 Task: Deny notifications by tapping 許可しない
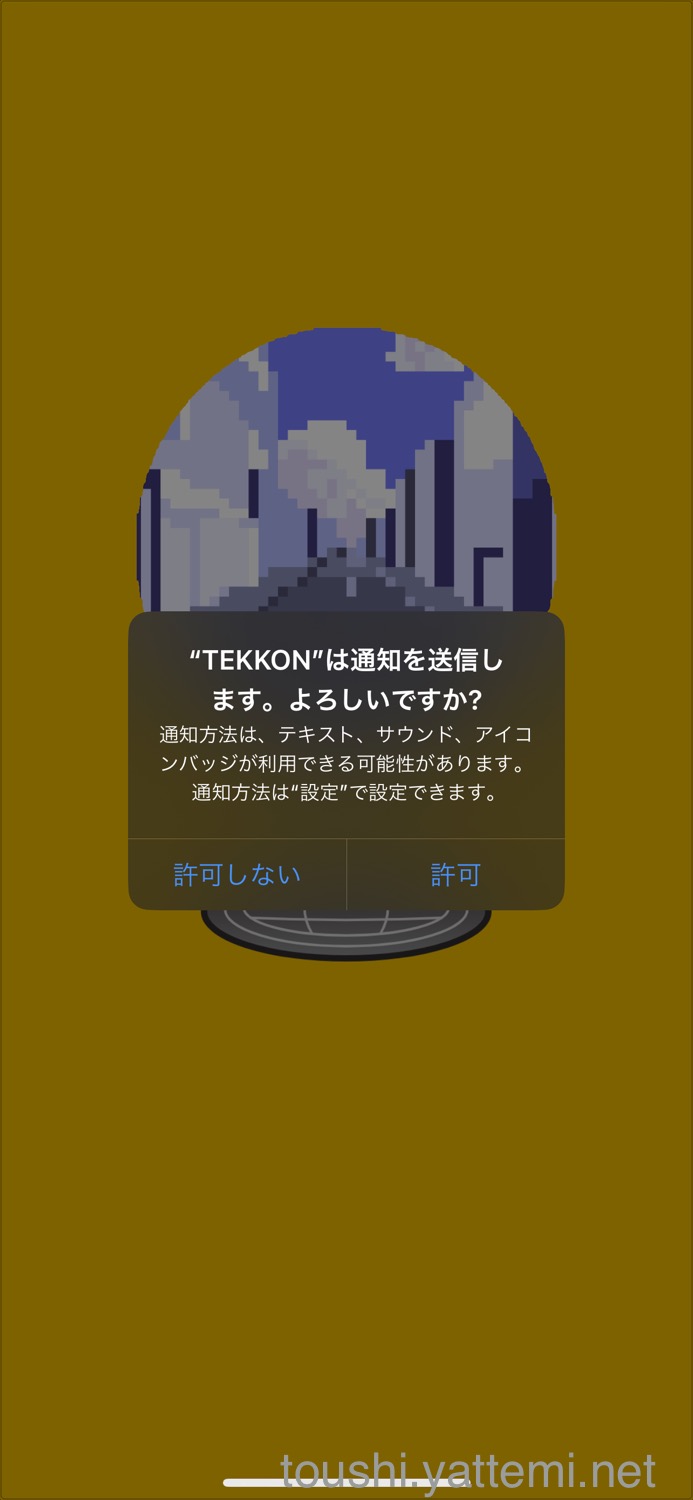coord(237,875)
